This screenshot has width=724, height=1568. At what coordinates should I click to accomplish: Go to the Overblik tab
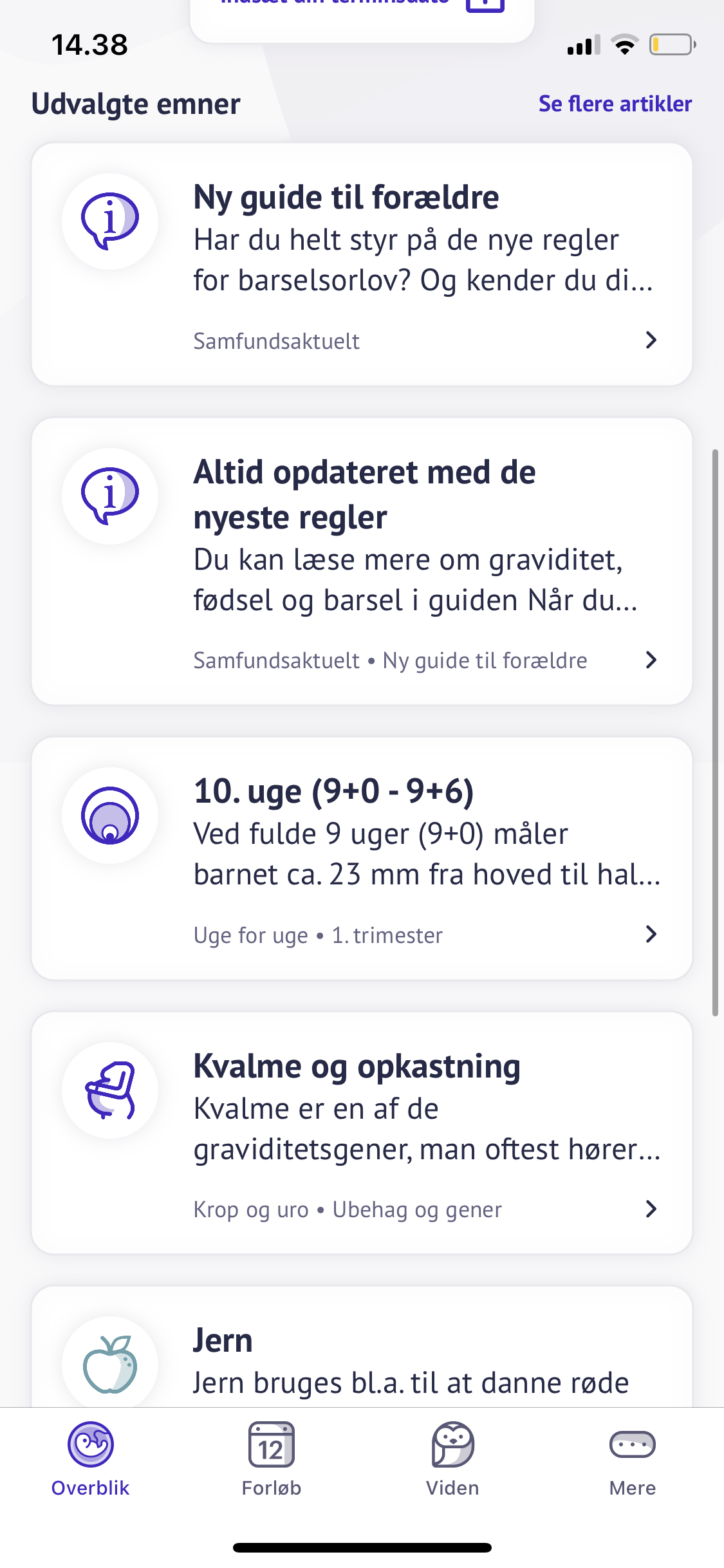(91, 1459)
